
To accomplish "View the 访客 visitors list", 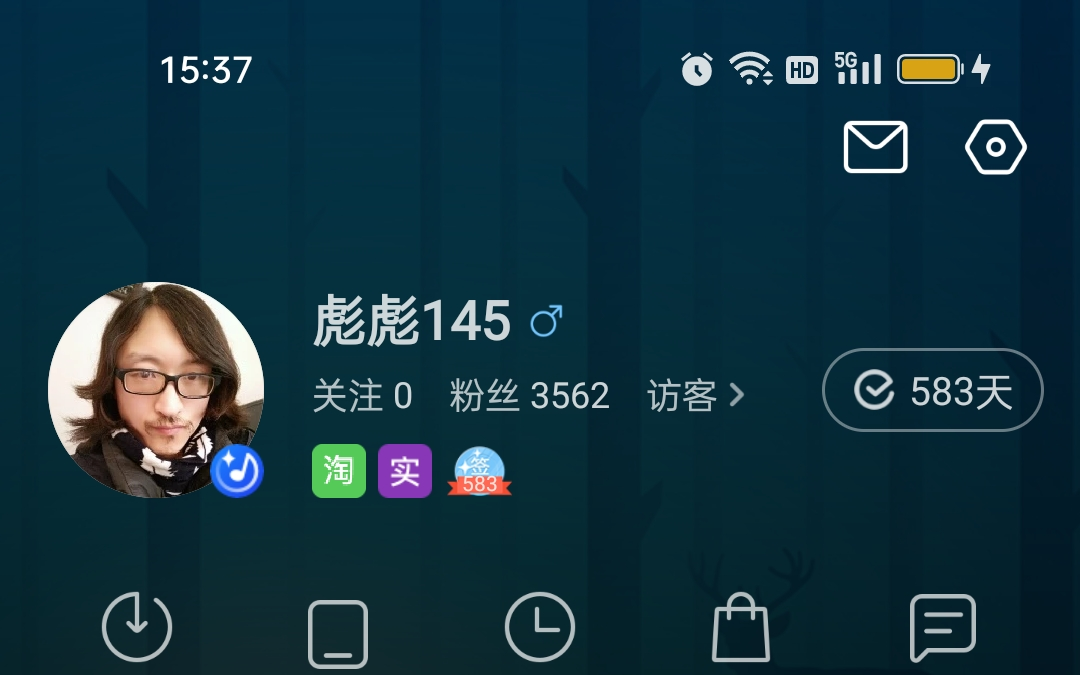I will tap(696, 396).
